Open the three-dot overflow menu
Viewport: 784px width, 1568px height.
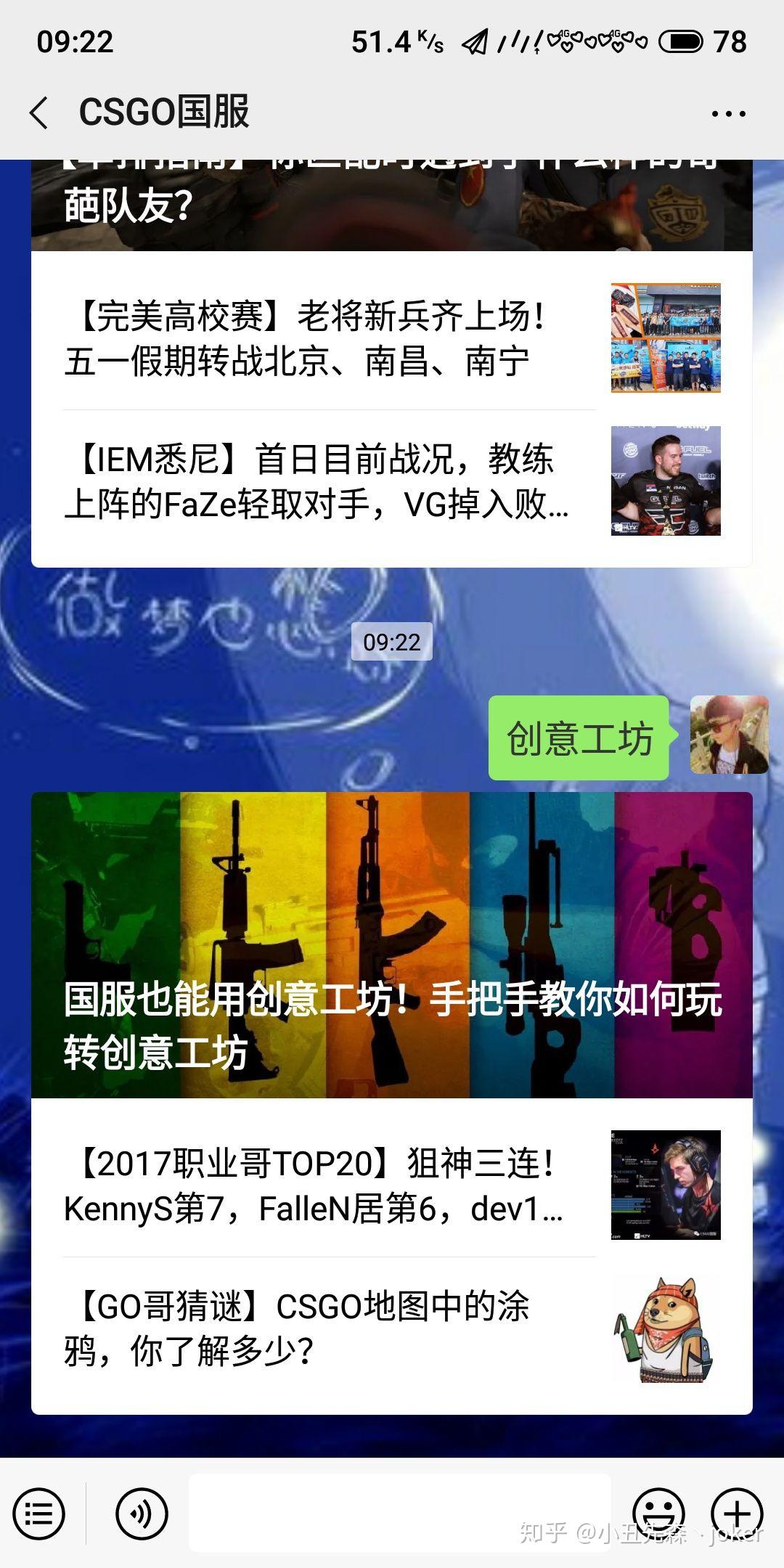728,113
